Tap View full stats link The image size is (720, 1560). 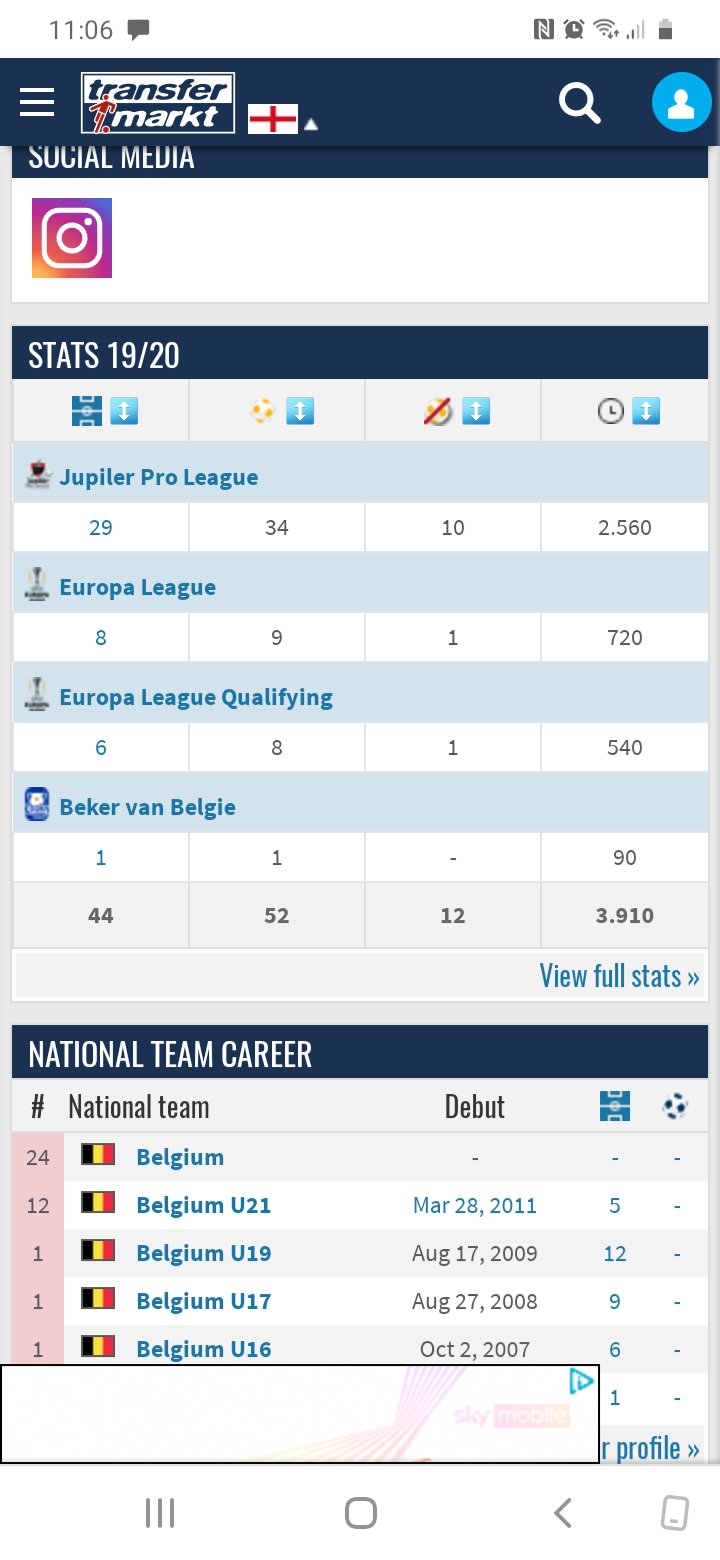pyautogui.click(x=619, y=975)
